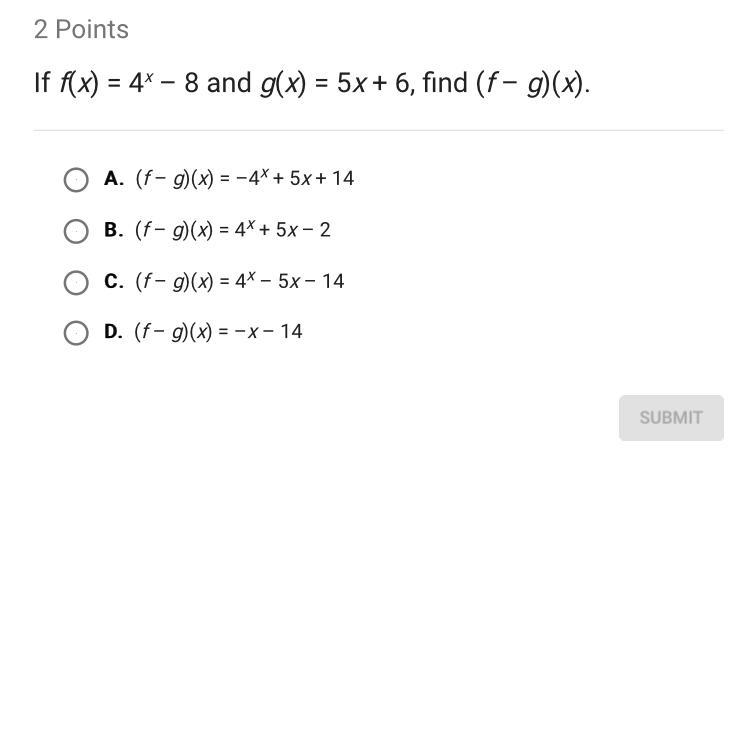The image size is (750, 750).
Task: Tap the Submit button
Action: click(670, 418)
